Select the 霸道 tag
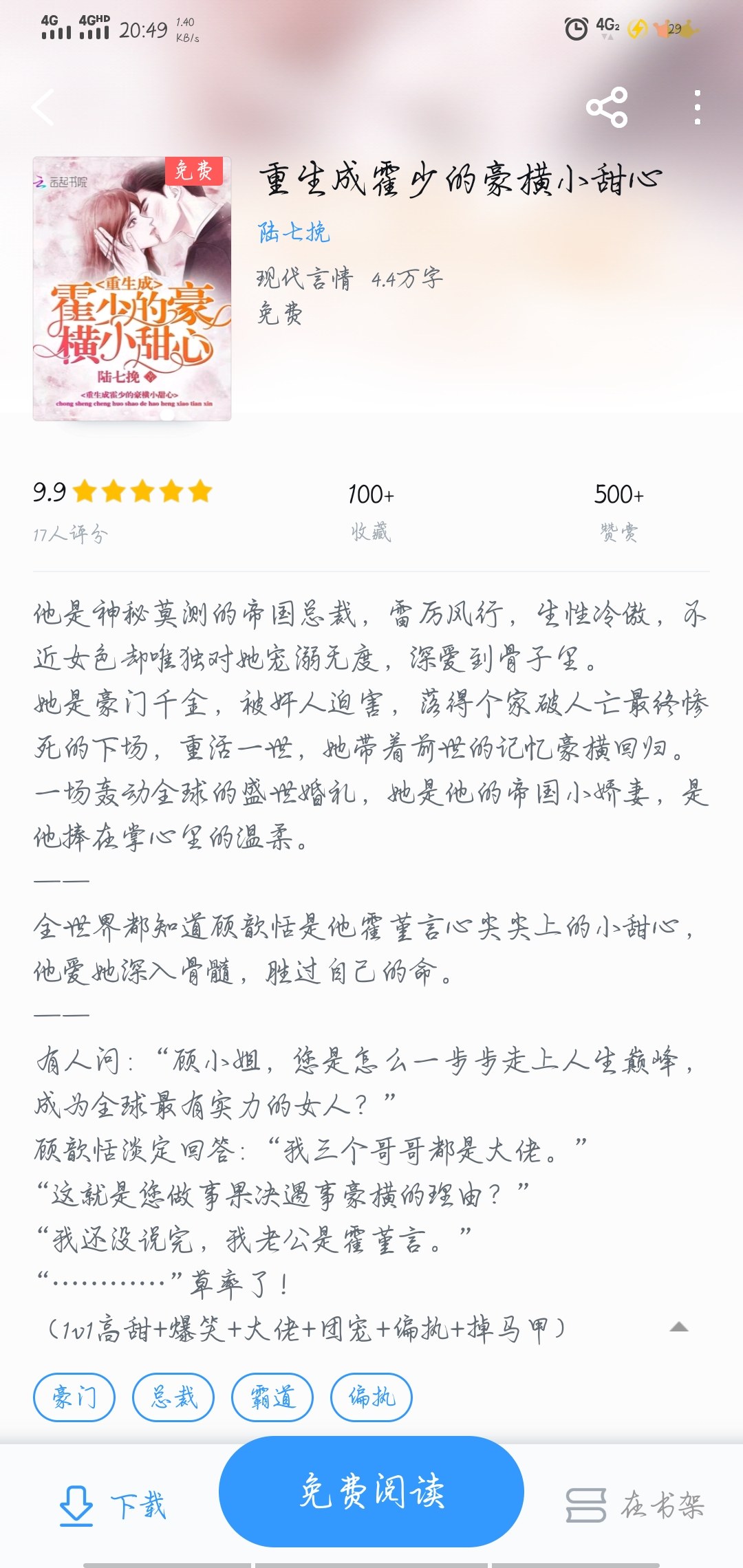This screenshot has width=743, height=1568. (x=272, y=1397)
